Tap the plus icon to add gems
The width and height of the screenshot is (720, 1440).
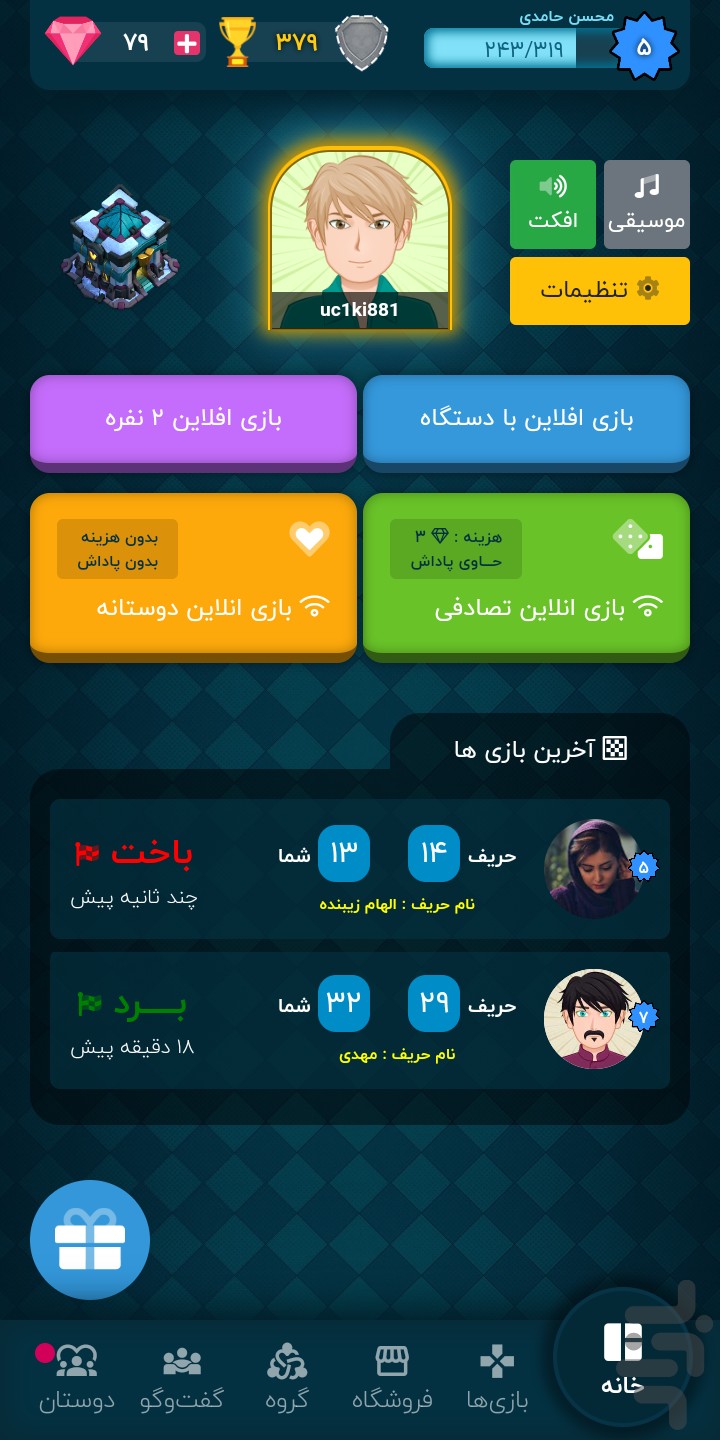pyautogui.click(x=187, y=43)
